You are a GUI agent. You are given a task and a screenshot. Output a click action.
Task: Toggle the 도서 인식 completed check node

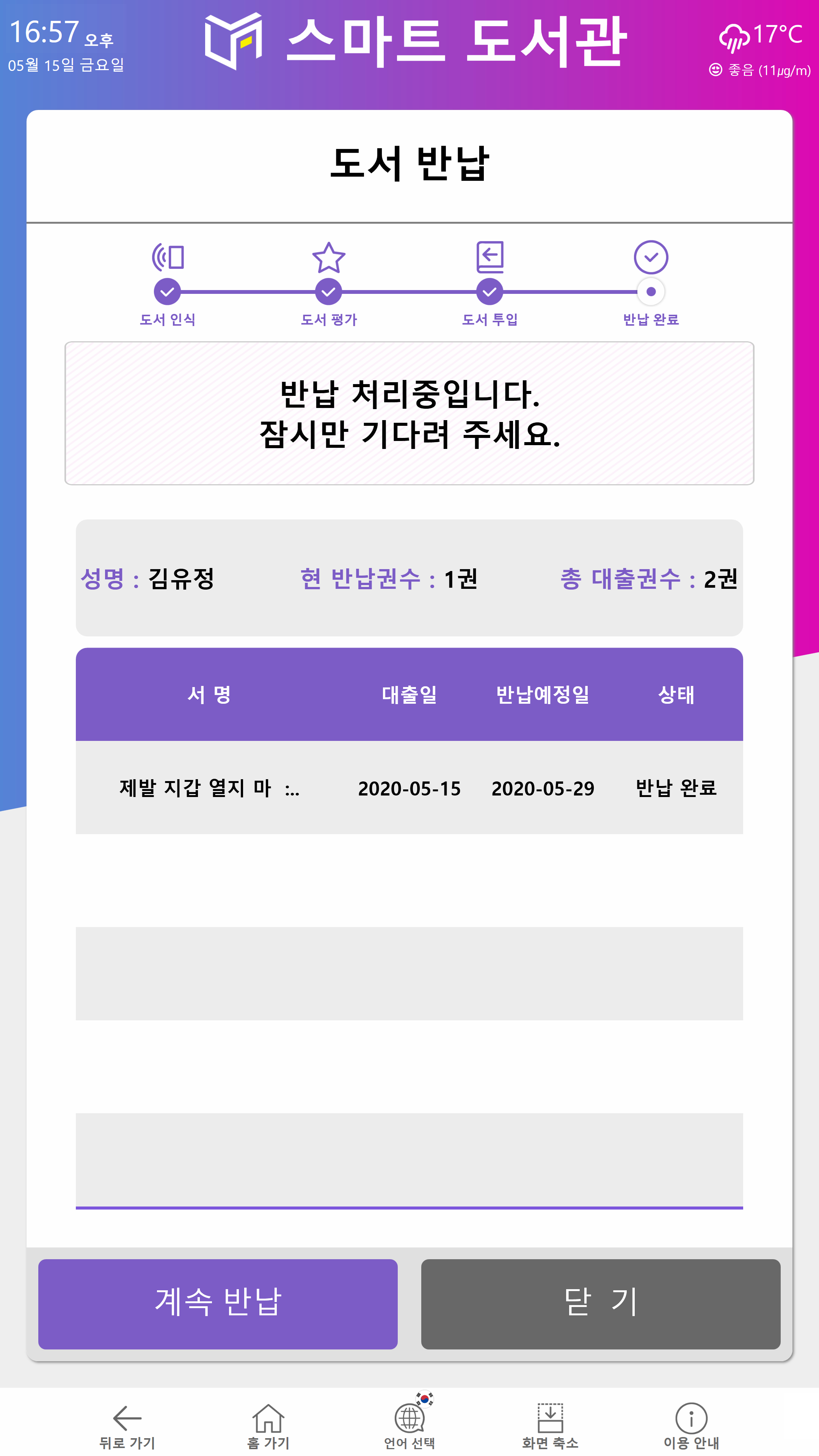(167, 292)
